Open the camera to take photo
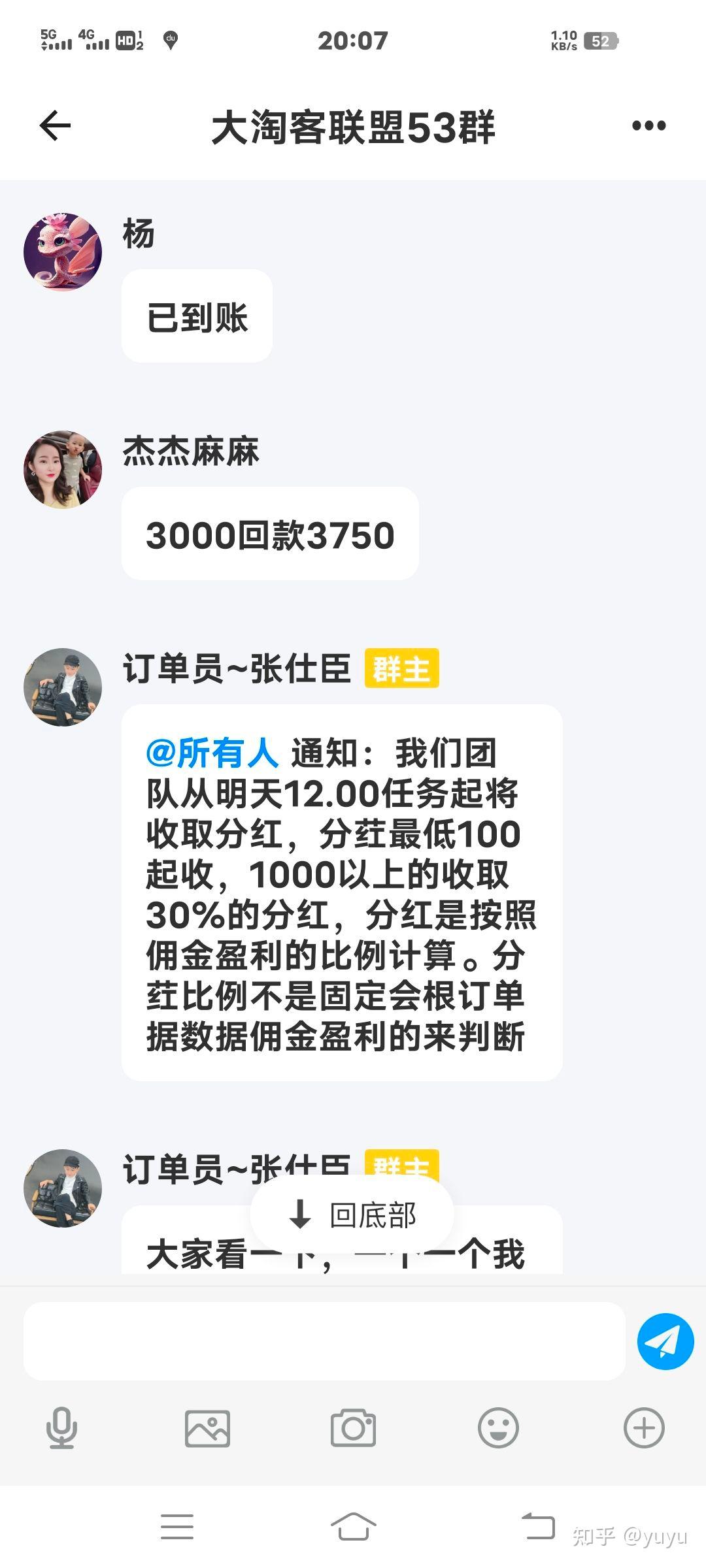Screen dimensions: 706x1568 (353, 1428)
